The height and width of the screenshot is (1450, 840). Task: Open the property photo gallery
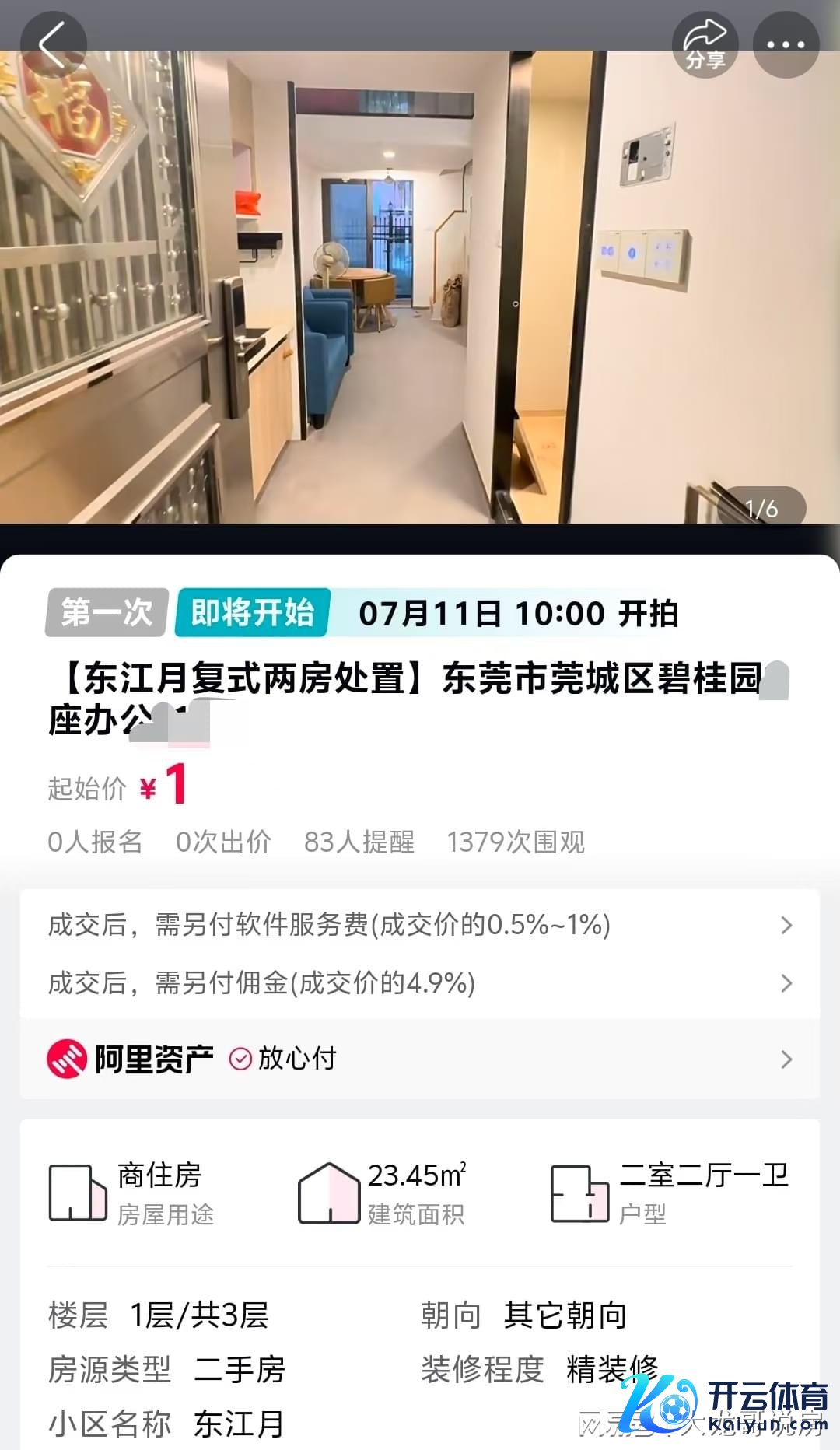(x=420, y=288)
